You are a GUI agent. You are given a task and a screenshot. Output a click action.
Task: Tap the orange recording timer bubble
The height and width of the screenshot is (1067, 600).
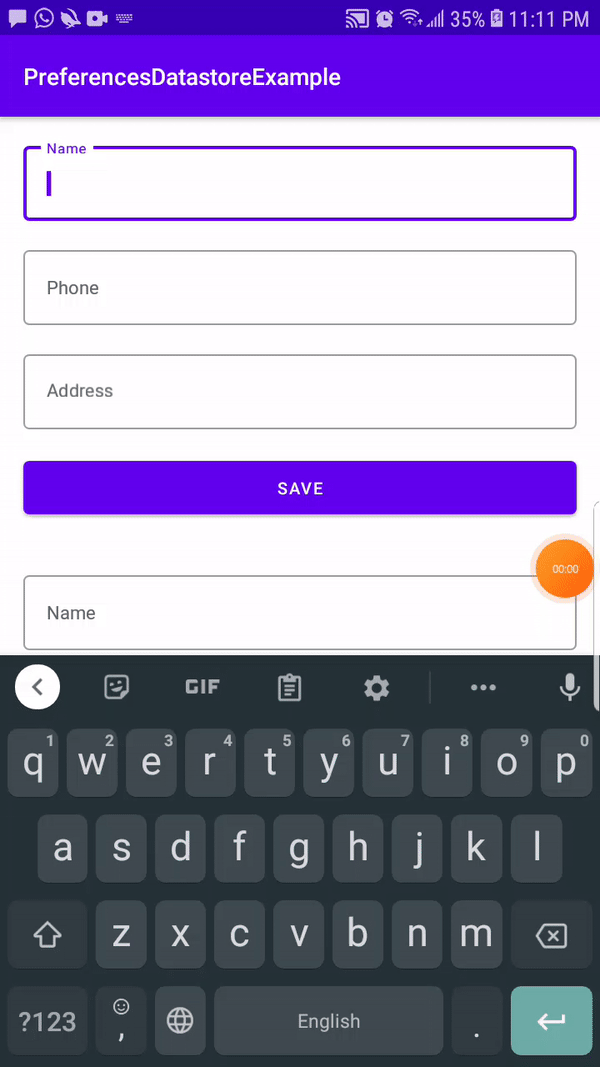pos(565,569)
